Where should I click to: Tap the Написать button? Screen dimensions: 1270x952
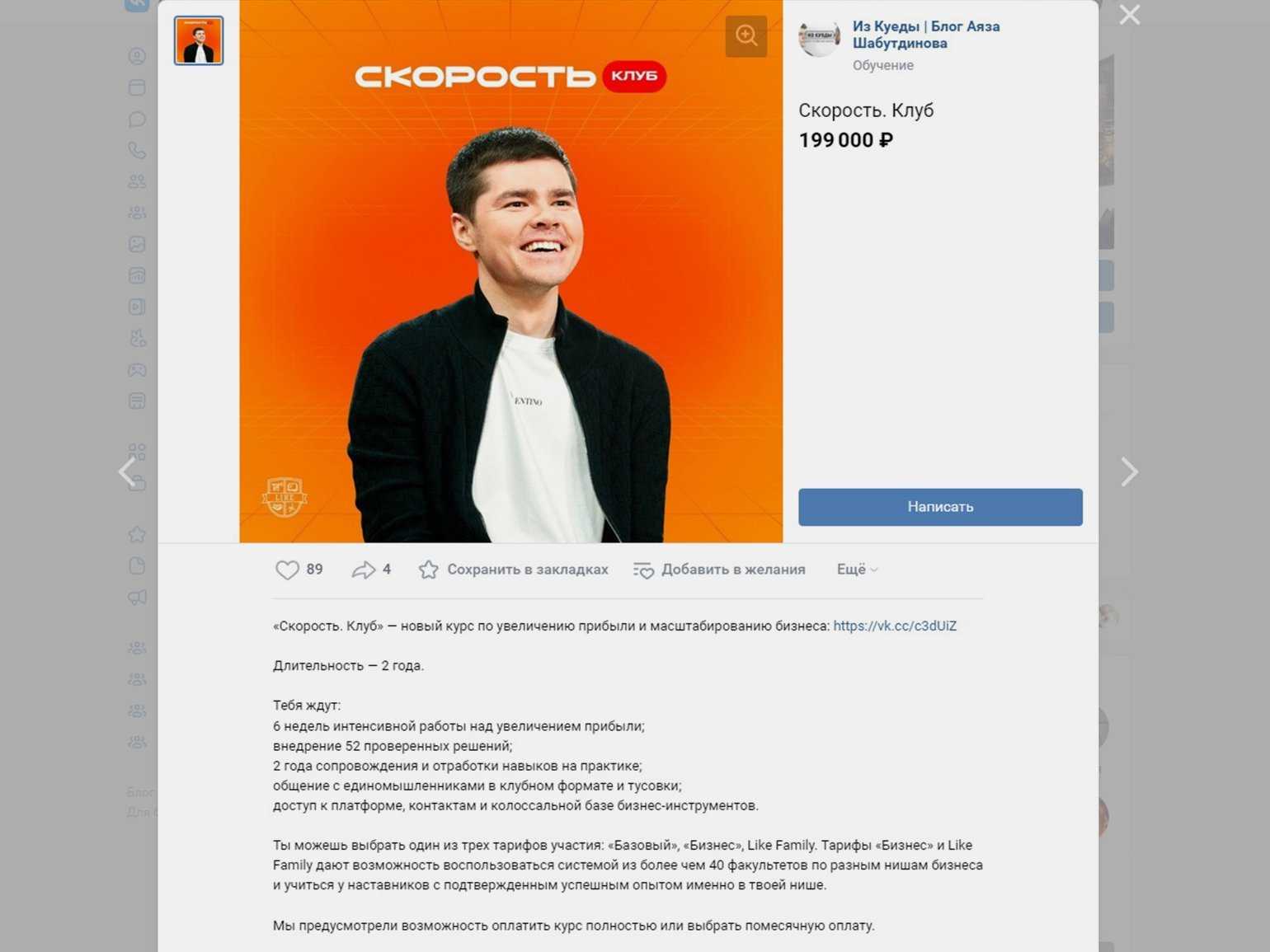click(939, 507)
